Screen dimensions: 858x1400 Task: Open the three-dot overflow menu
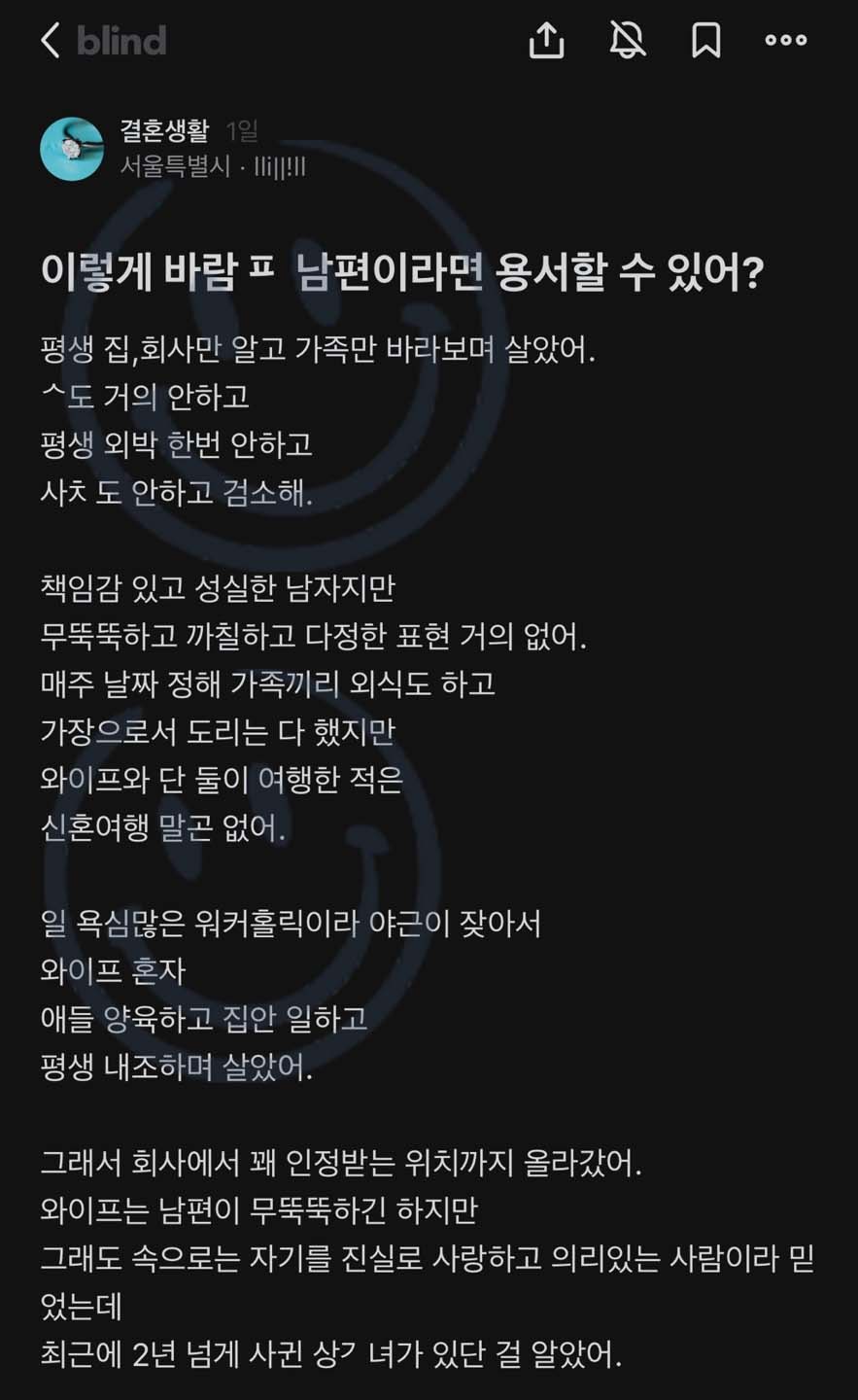pos(785,41)
